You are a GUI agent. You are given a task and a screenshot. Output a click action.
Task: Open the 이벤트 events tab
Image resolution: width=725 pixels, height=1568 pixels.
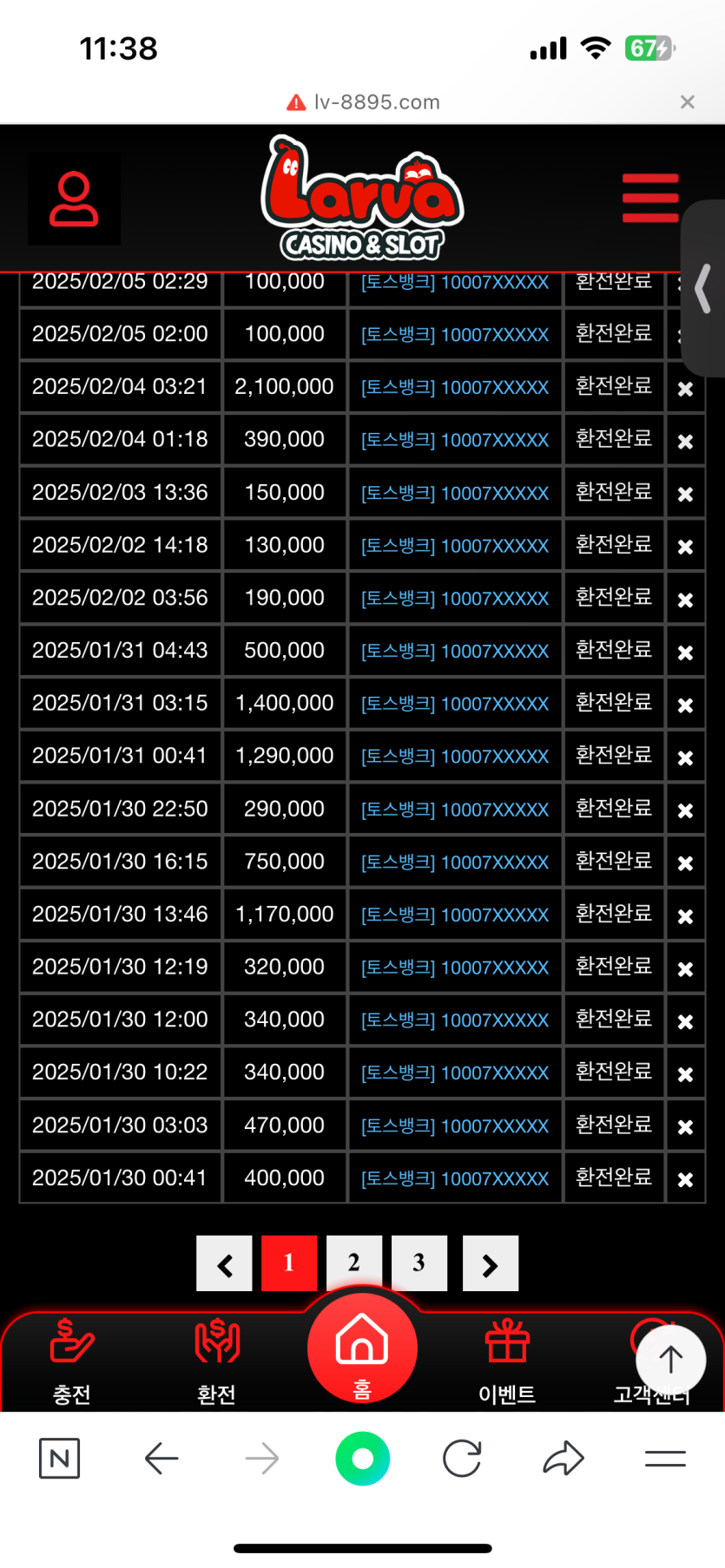pos(507,1358)
